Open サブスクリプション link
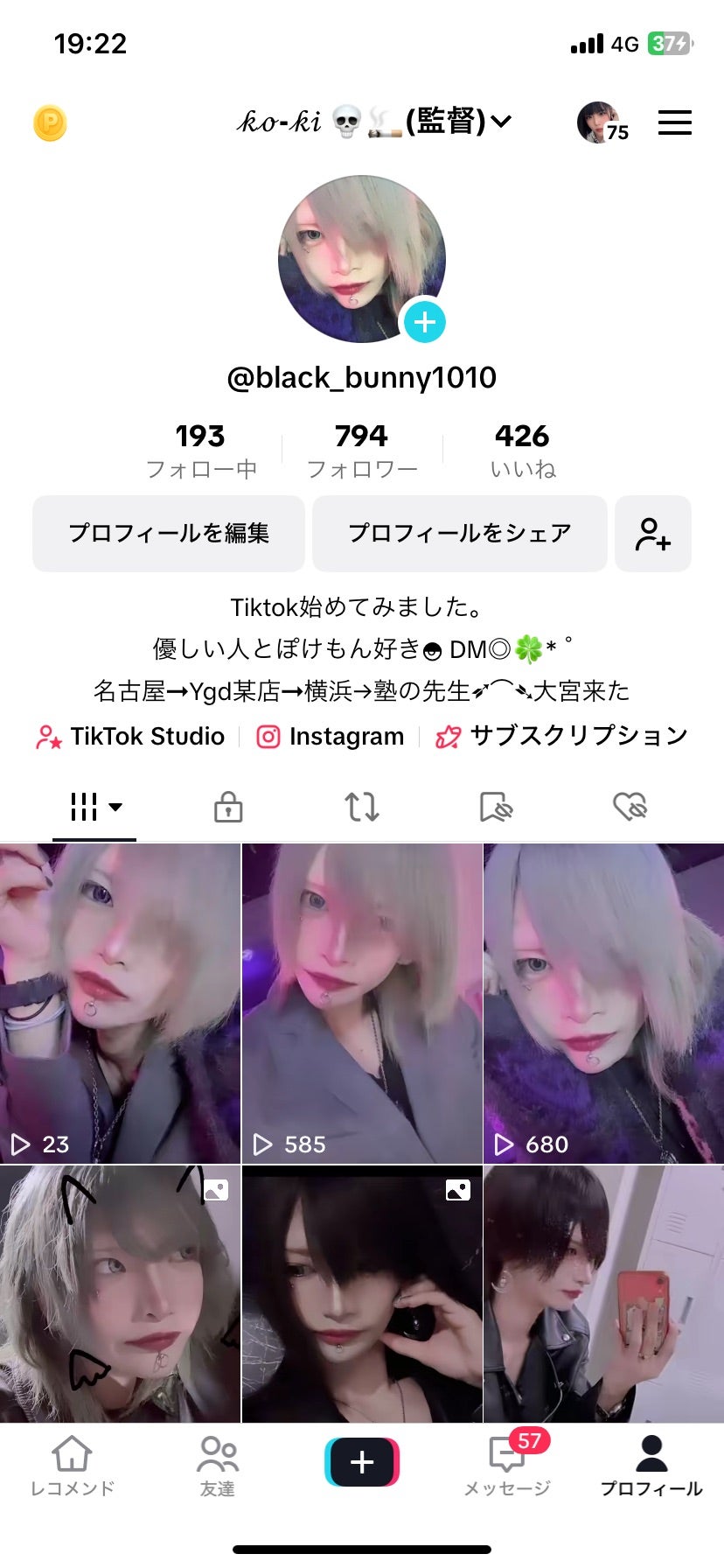724x1568 pixels. point(561,737)
